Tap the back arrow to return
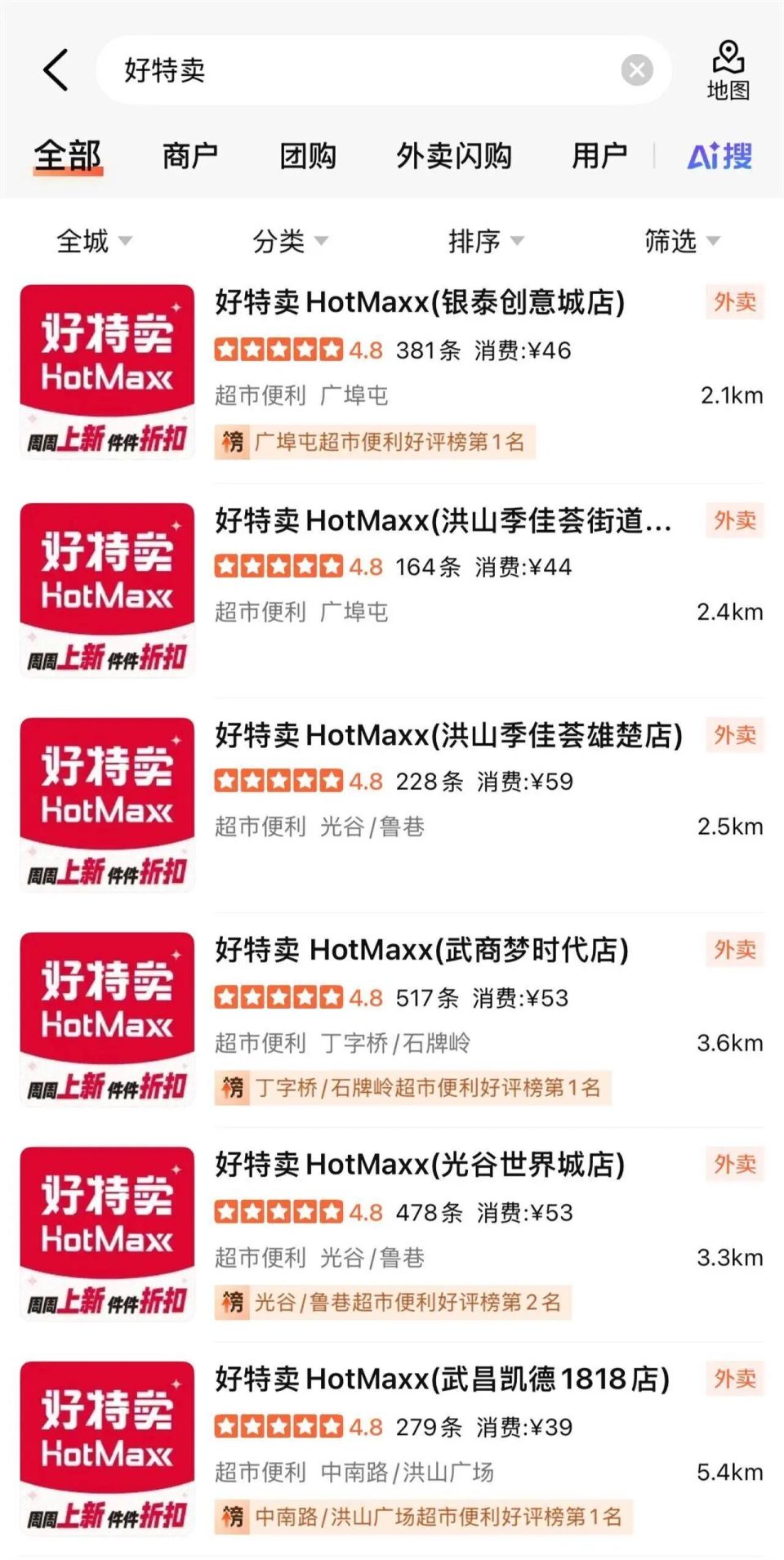This screenshot has width=784, height=1560. coord(54,69)
